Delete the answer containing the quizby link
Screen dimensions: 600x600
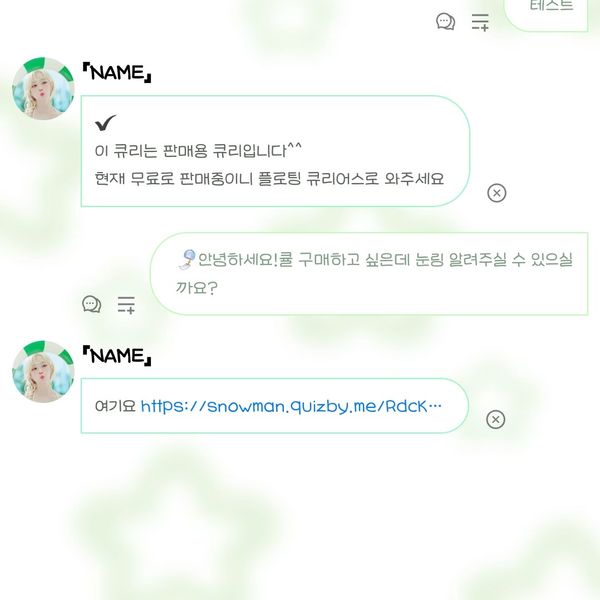[495, 419]
